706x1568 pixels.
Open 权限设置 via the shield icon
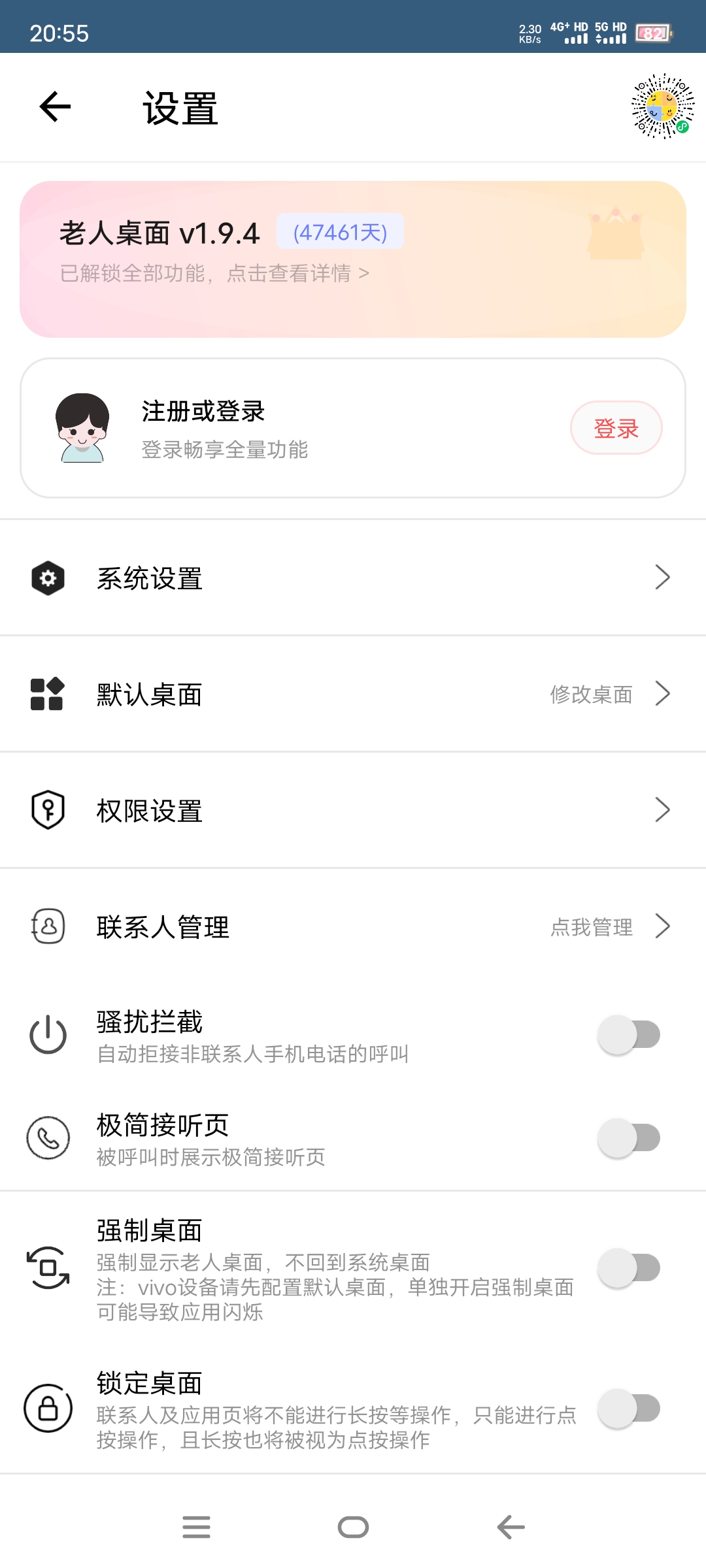46,810
